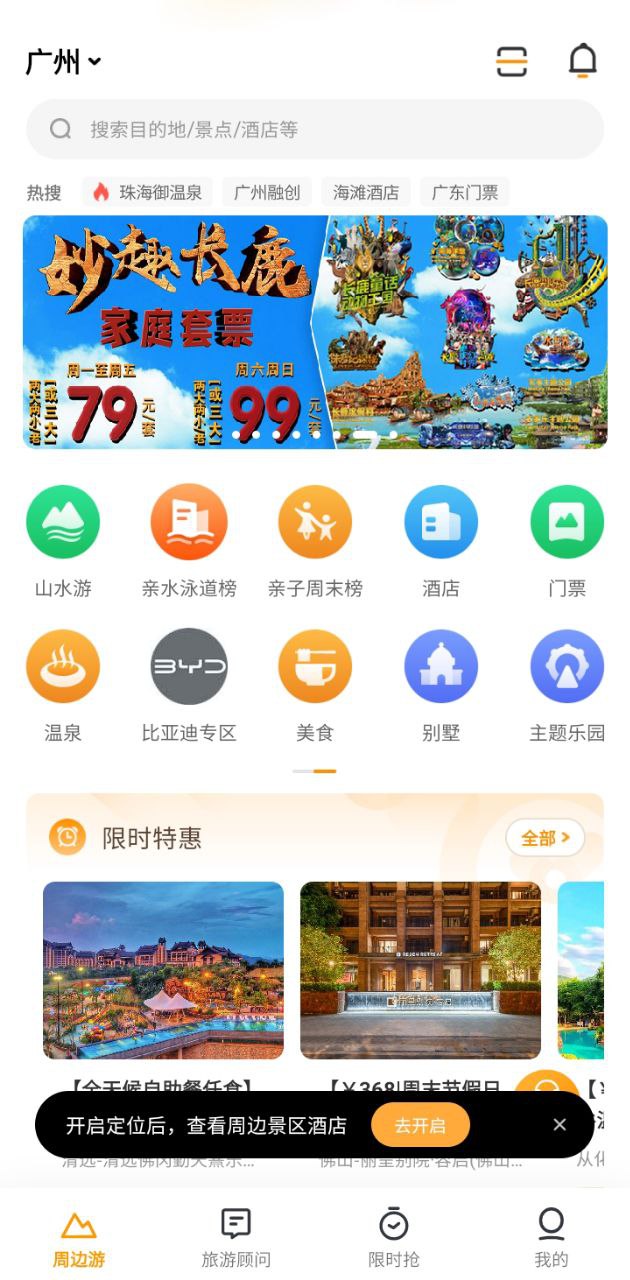Viewport: 630px width, 1280px height.
Task: Tap the destination search box
Action: click(315, 129)
